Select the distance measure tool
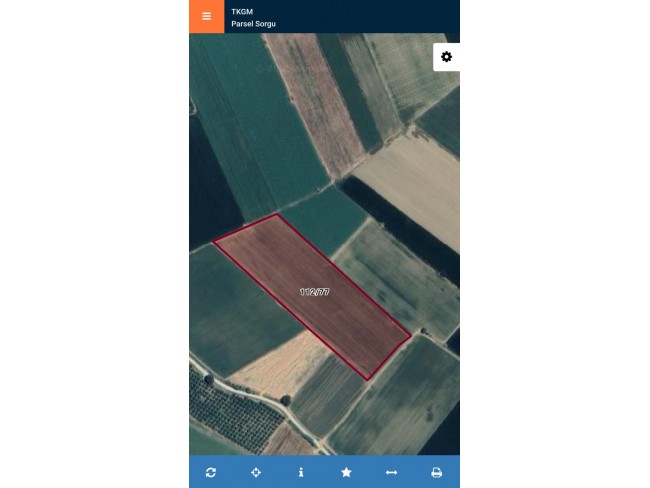Image resolution: width=650 pixels, height=488 pixels. point(391,472)
